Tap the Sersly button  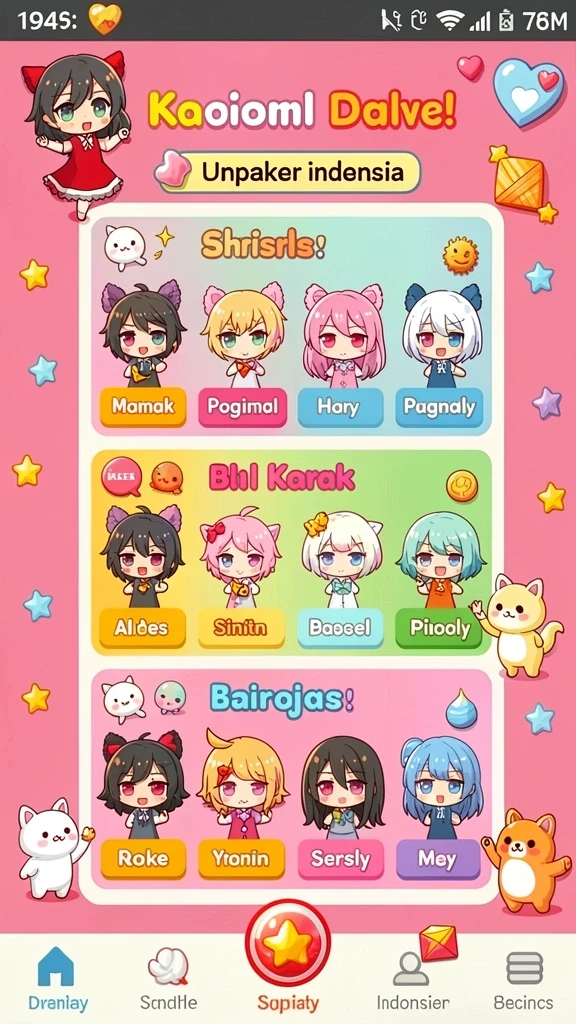[x=340, y=859]
